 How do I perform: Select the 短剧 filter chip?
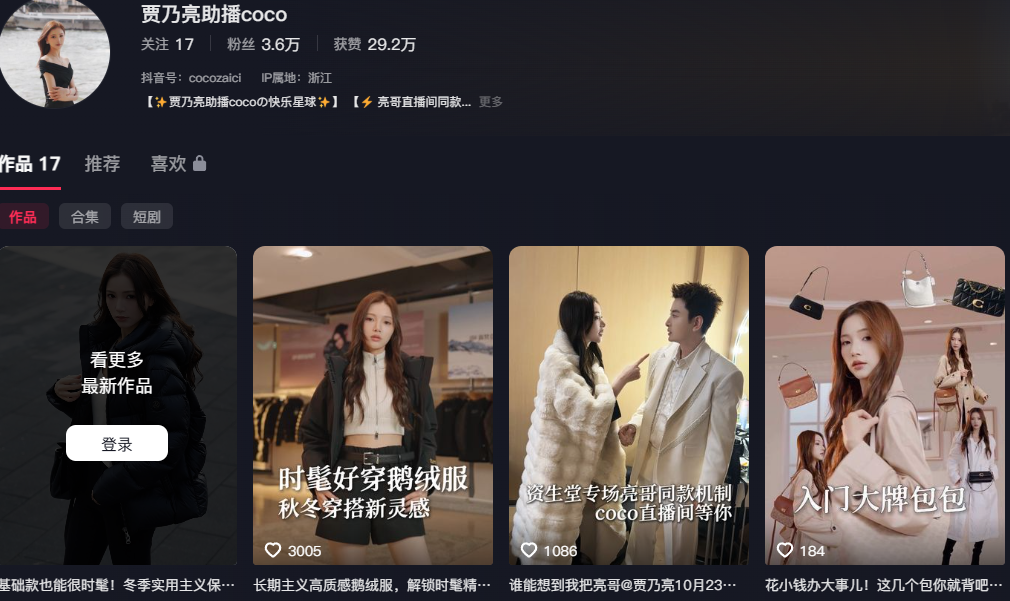point(147,216)
